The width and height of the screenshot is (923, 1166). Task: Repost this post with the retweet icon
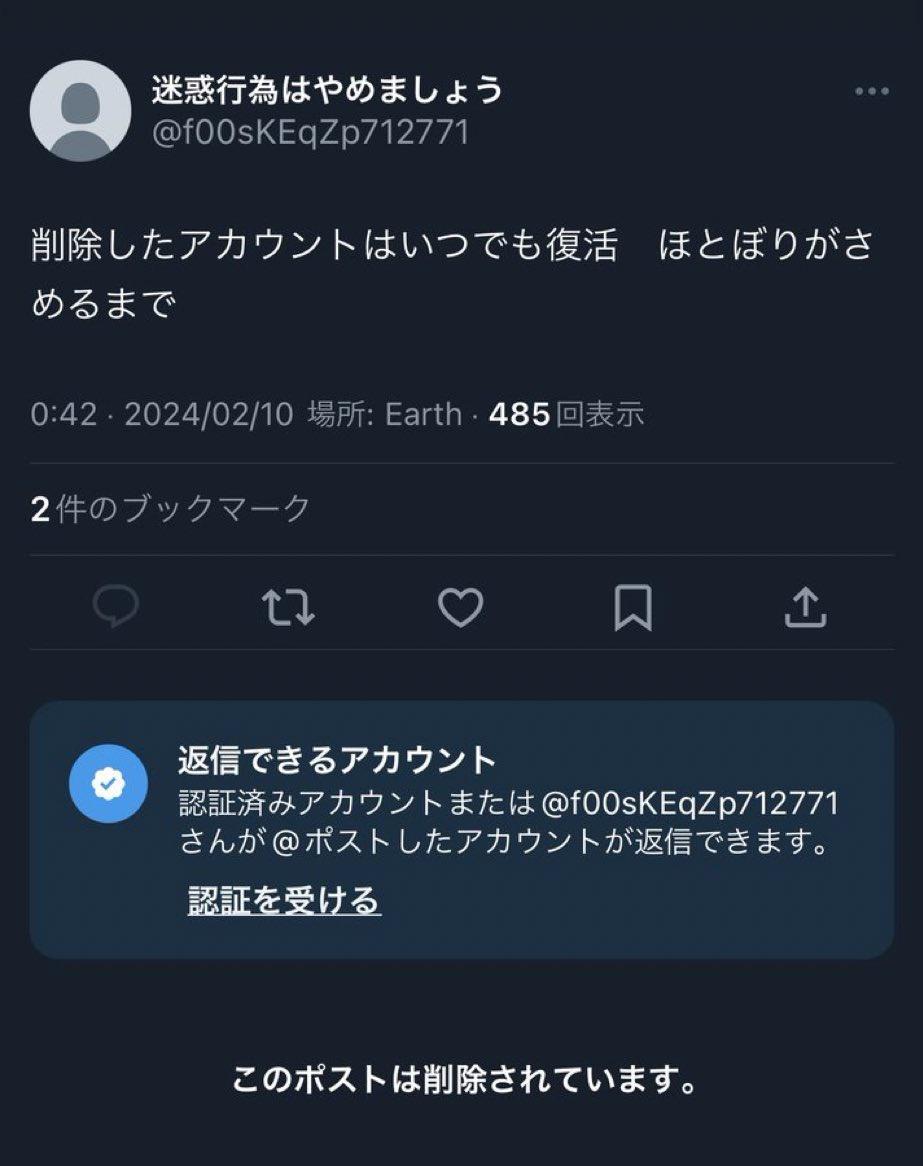[289, 607]
